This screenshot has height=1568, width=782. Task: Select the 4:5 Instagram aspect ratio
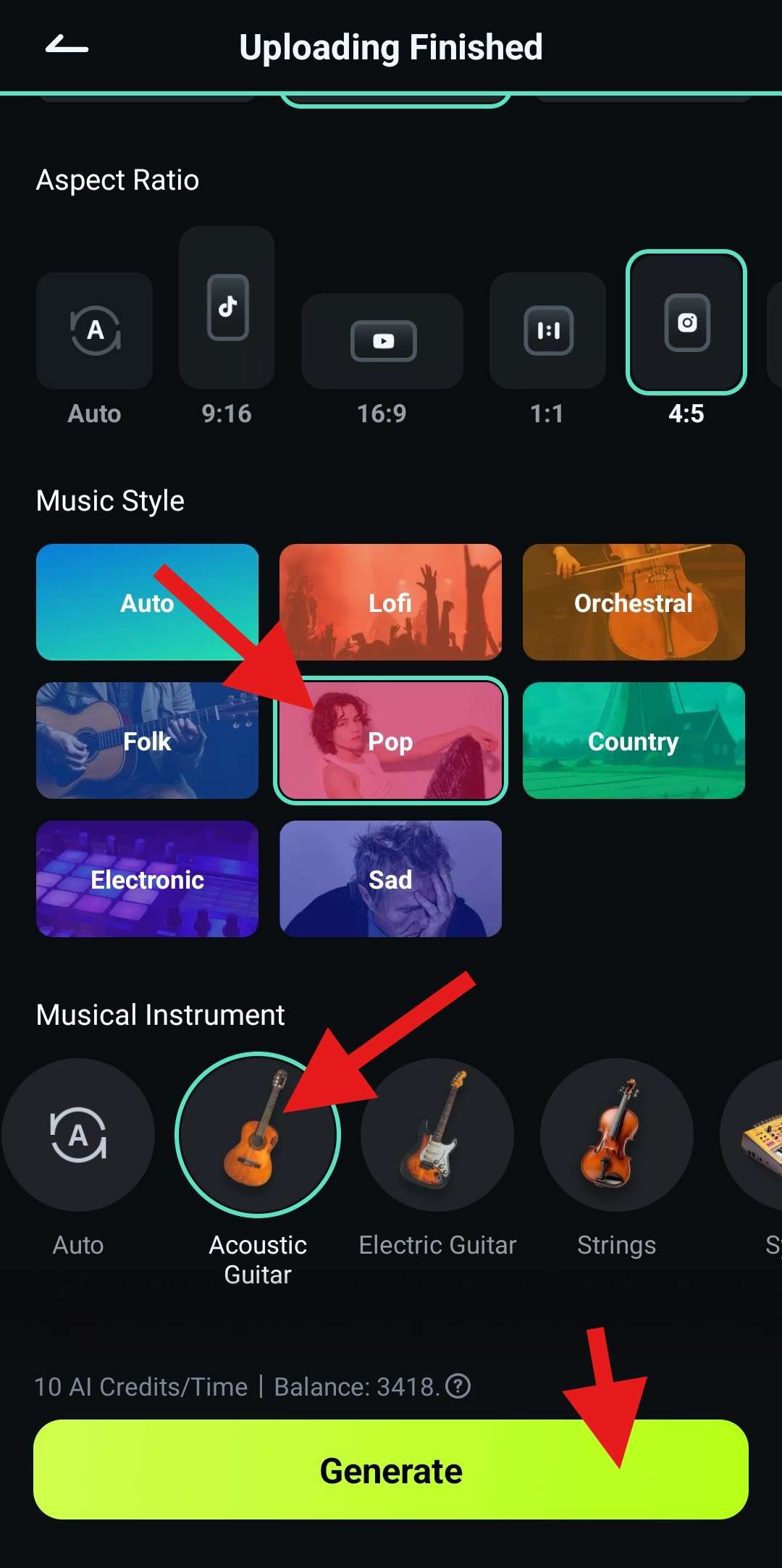686,323
